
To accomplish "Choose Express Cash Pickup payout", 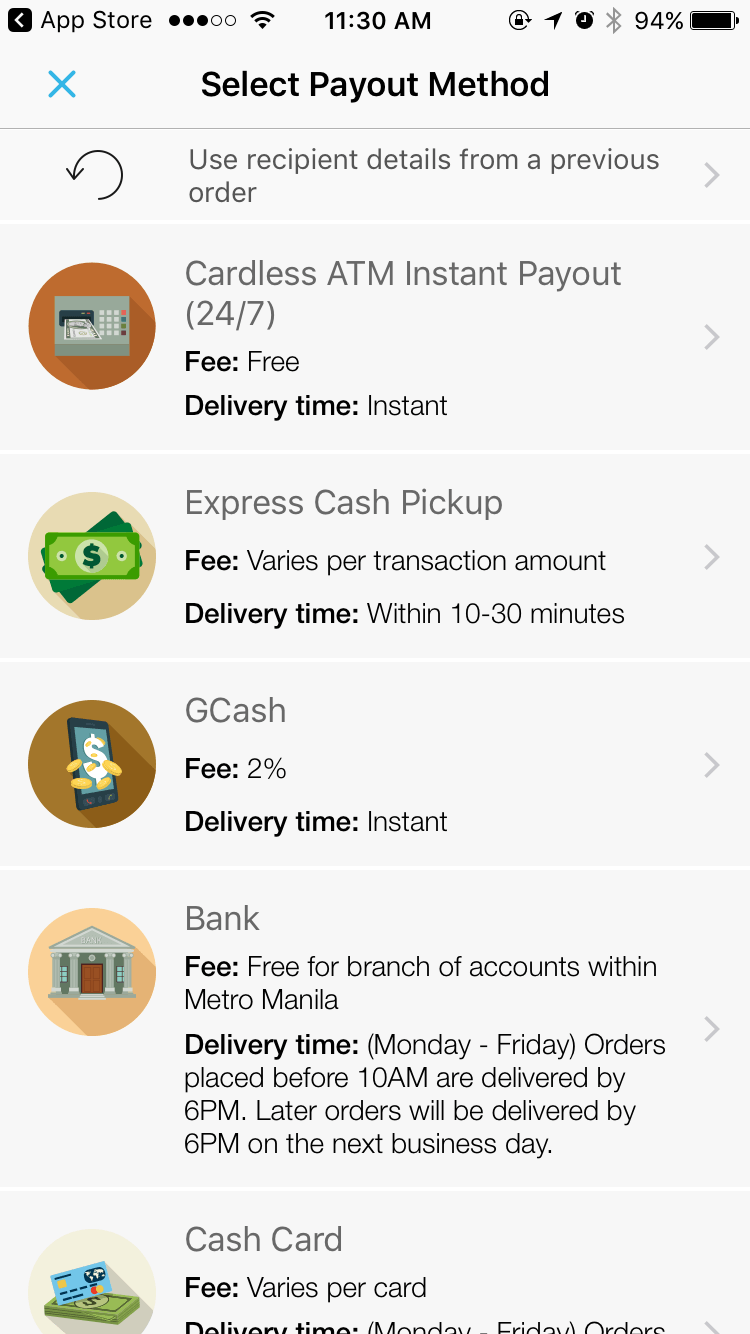I will point(375,556).
